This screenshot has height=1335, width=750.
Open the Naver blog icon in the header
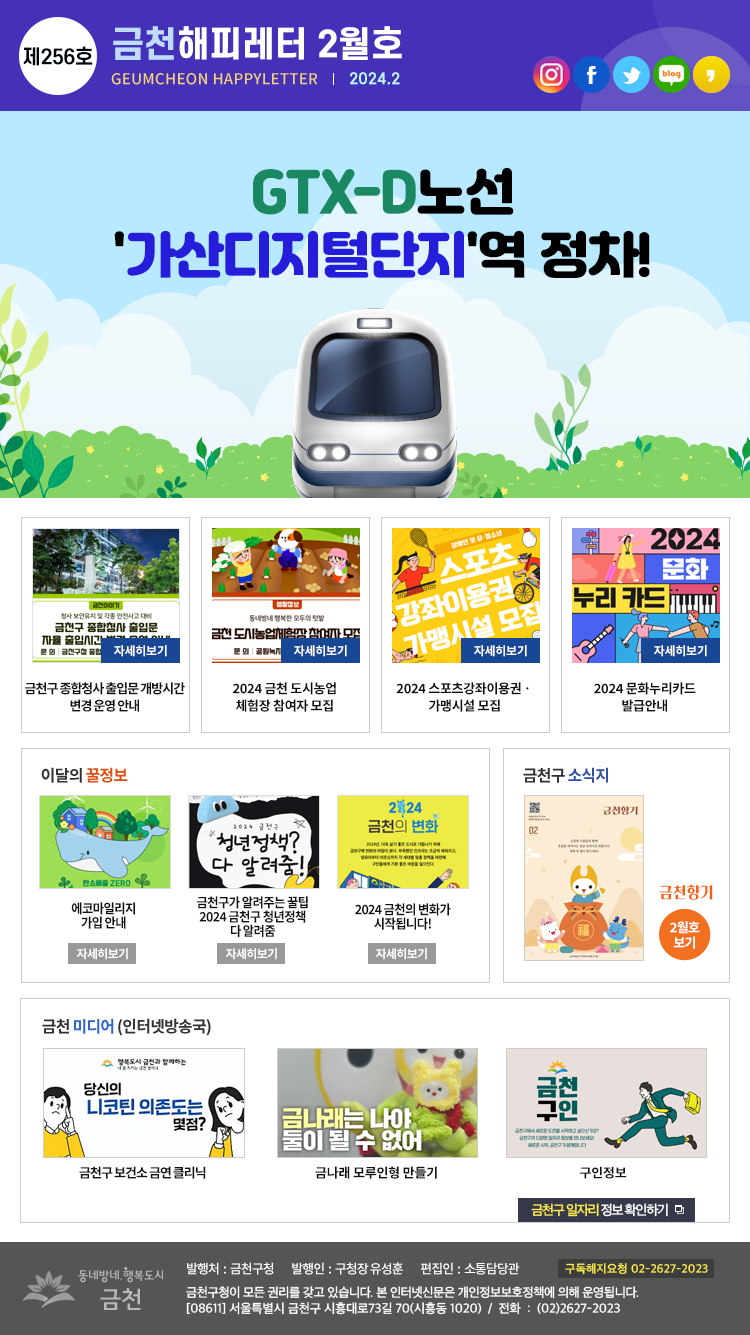click(671, 75)
